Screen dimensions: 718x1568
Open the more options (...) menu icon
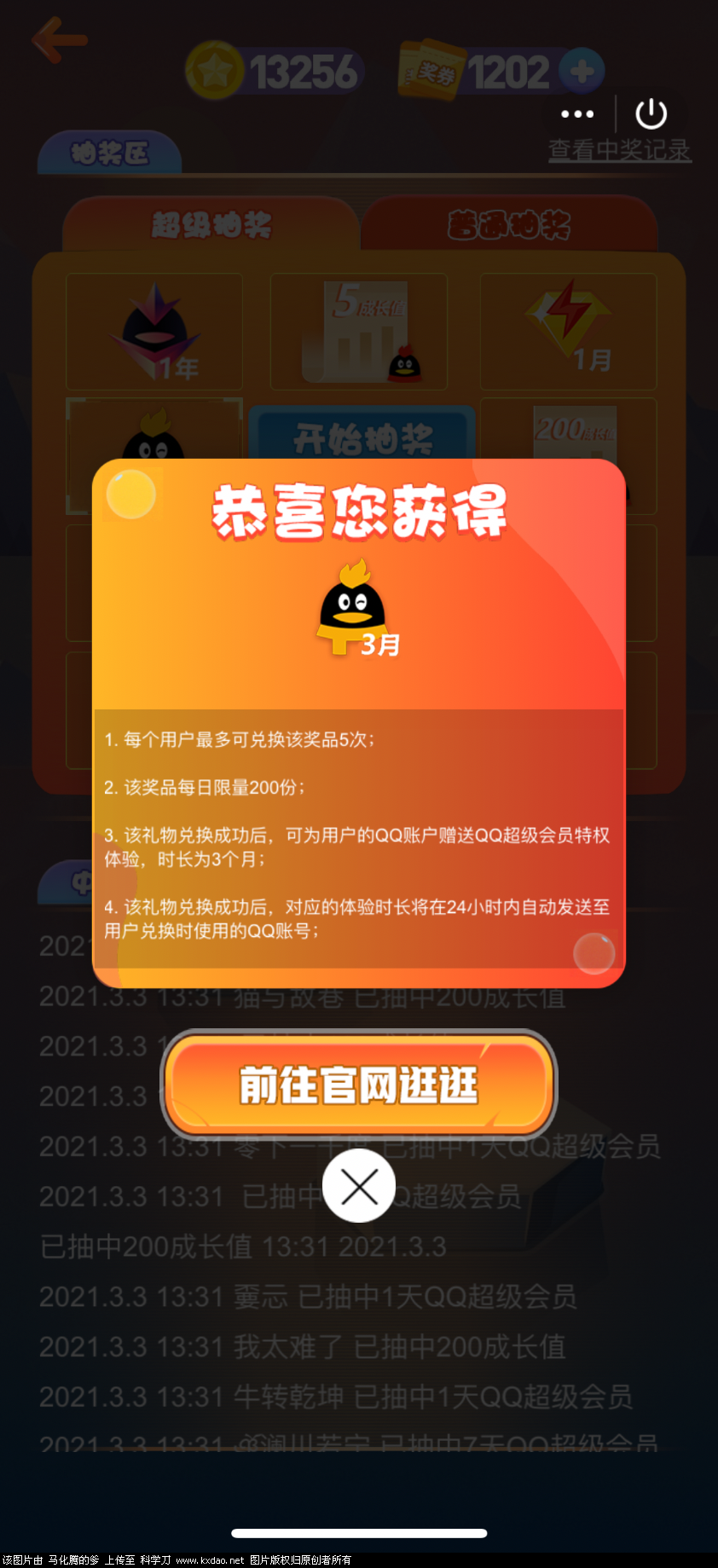tap(578, 113)
